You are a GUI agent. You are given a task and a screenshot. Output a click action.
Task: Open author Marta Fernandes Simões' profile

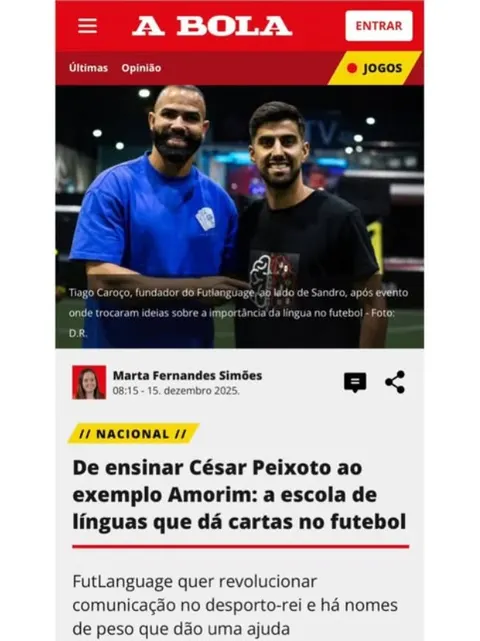point(187,375)
